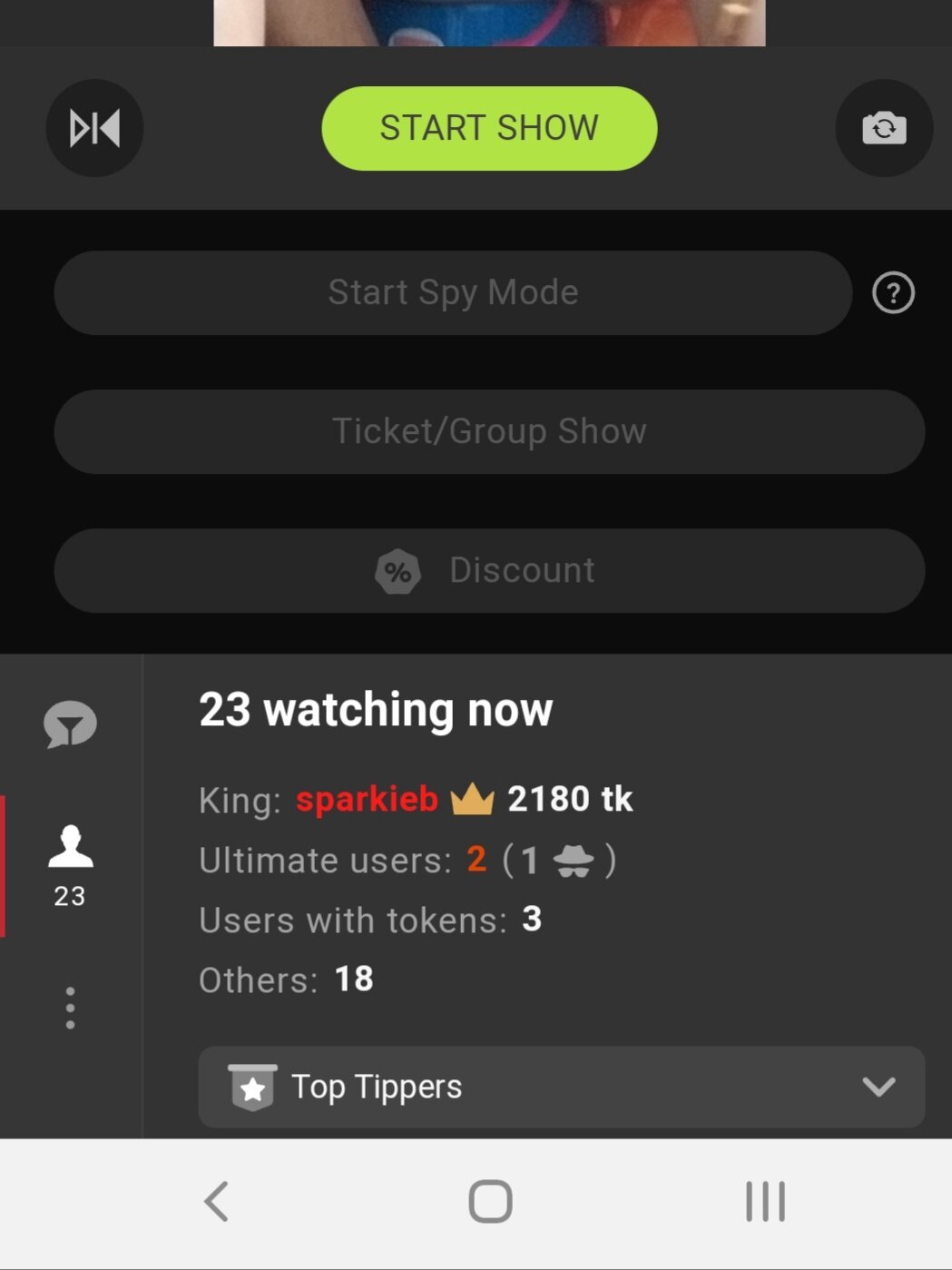
Task: Mirror the camera preview
Action: click(x=94, y=128)
